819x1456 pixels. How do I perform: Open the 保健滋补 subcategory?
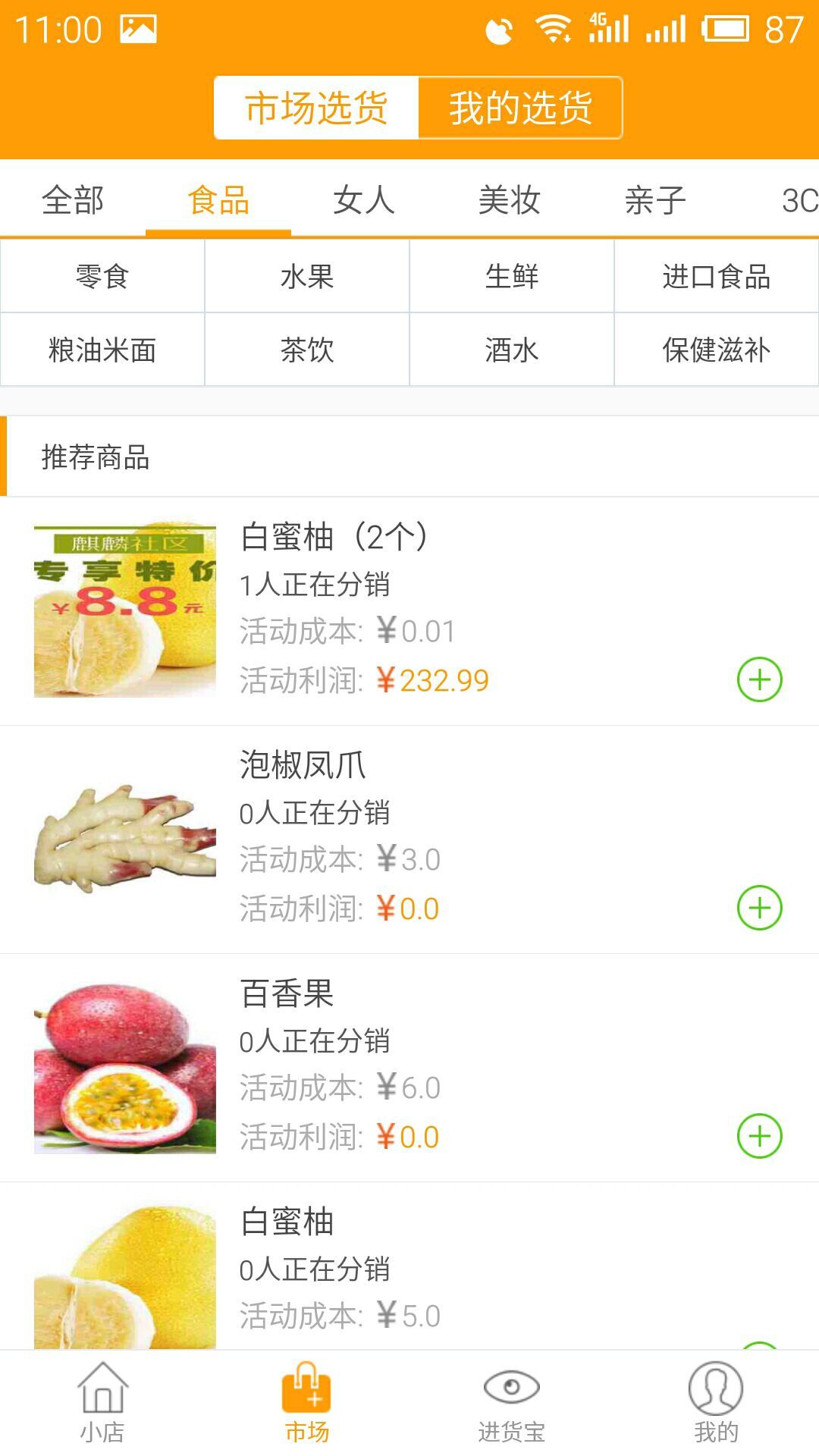716,350
